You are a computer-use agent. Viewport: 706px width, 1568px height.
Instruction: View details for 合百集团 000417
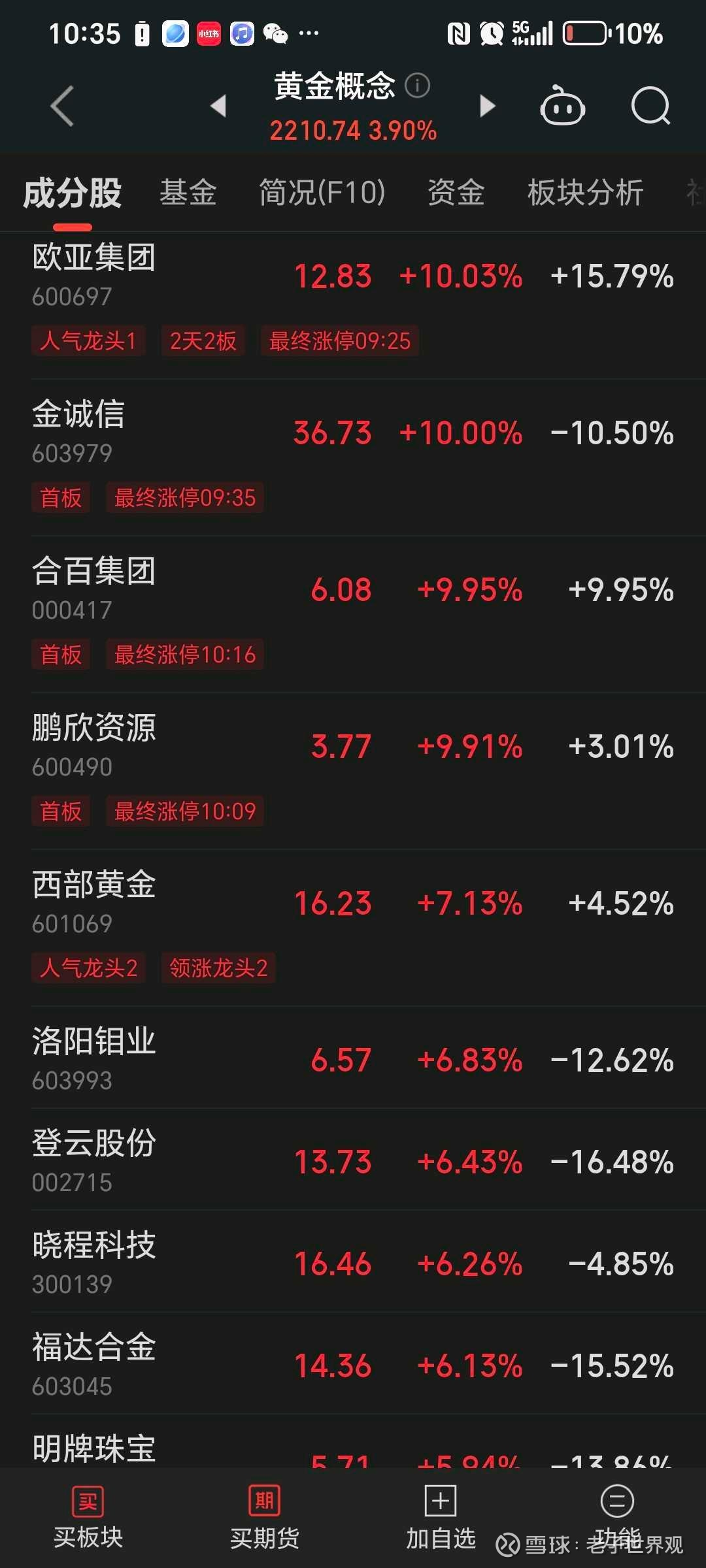click(x=95, y=588)
